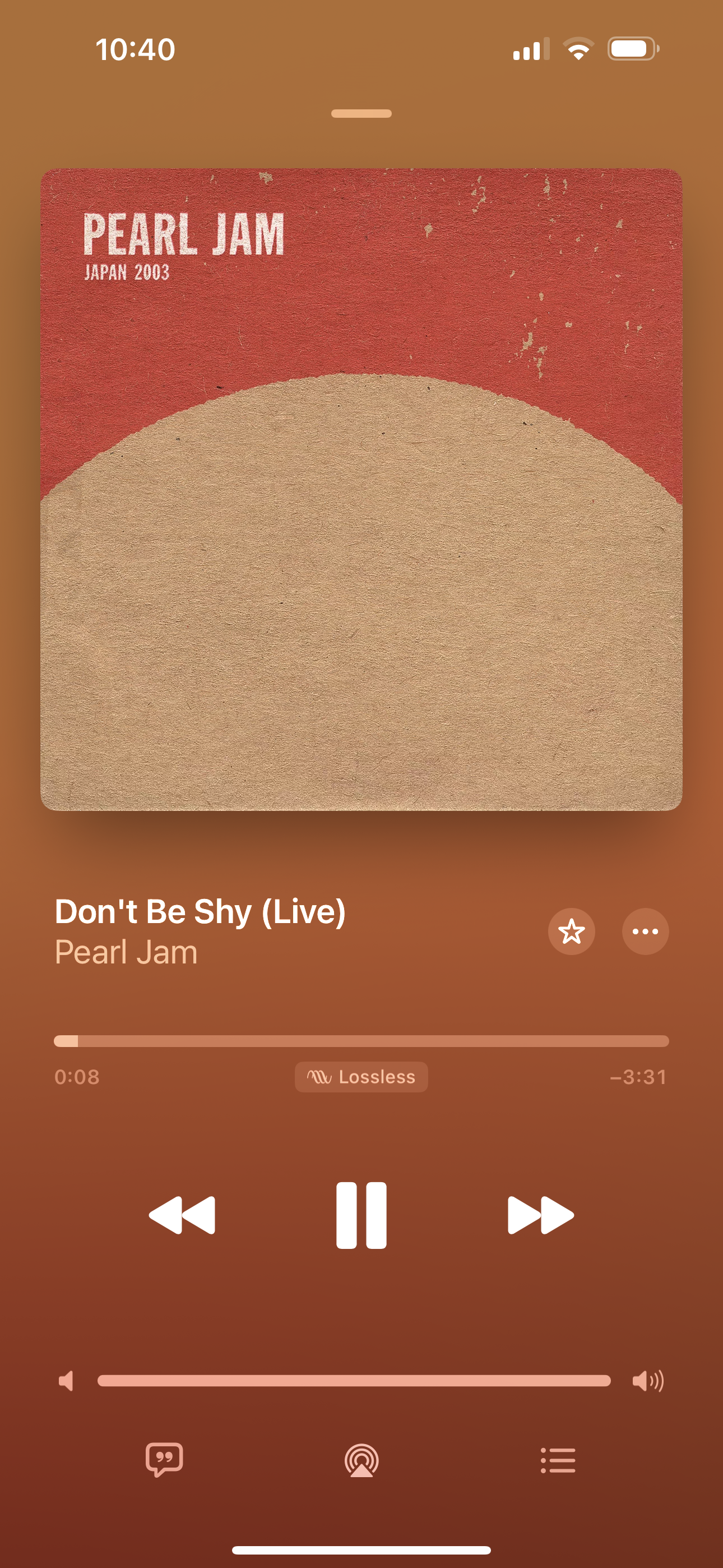The width and height of the screenshot is (723, 1568).
Task: Tap the Pearl Jam artist name
Action: [x=126, y=952]
